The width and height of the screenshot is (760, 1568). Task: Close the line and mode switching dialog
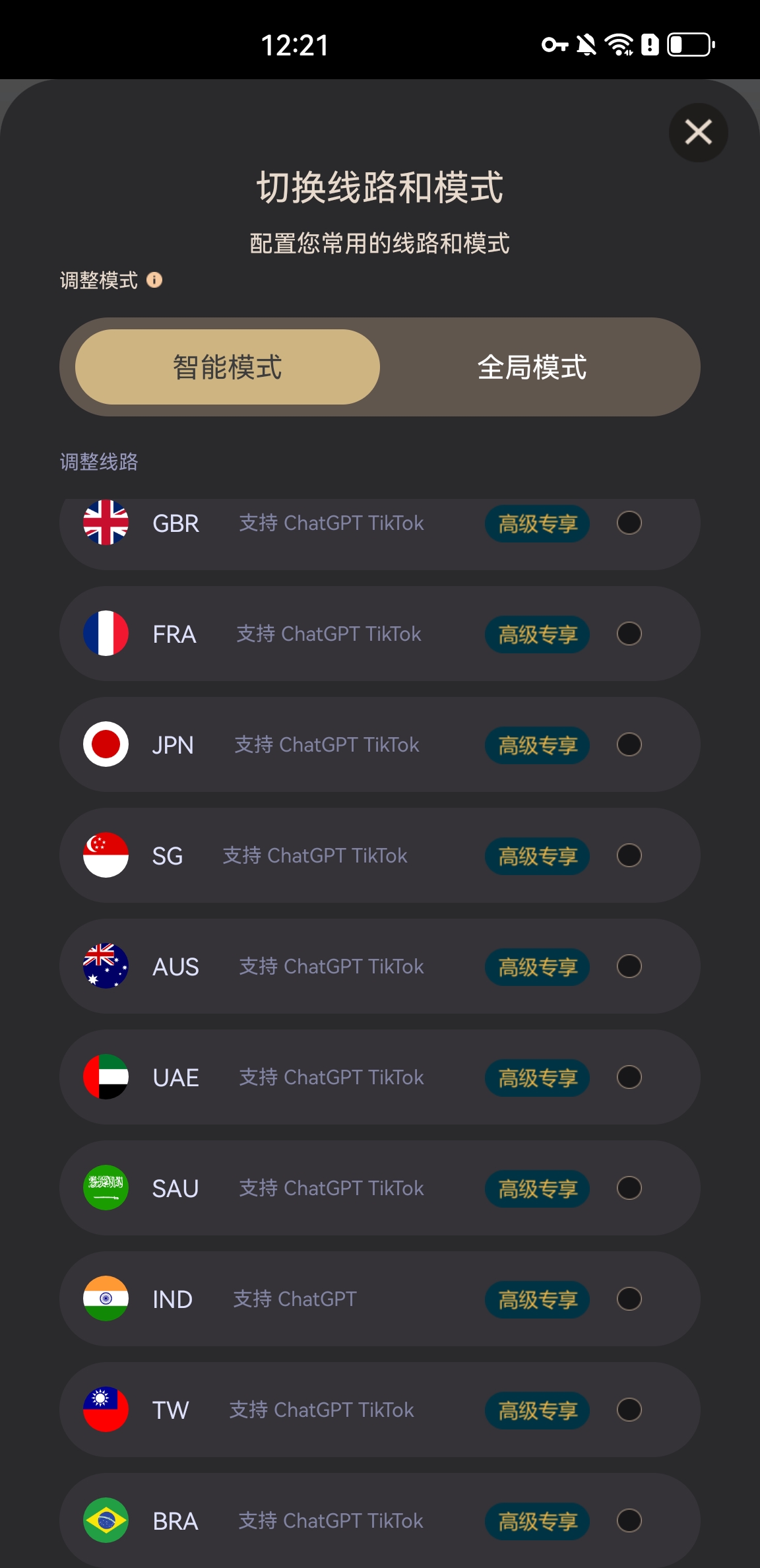coord(698,132)
